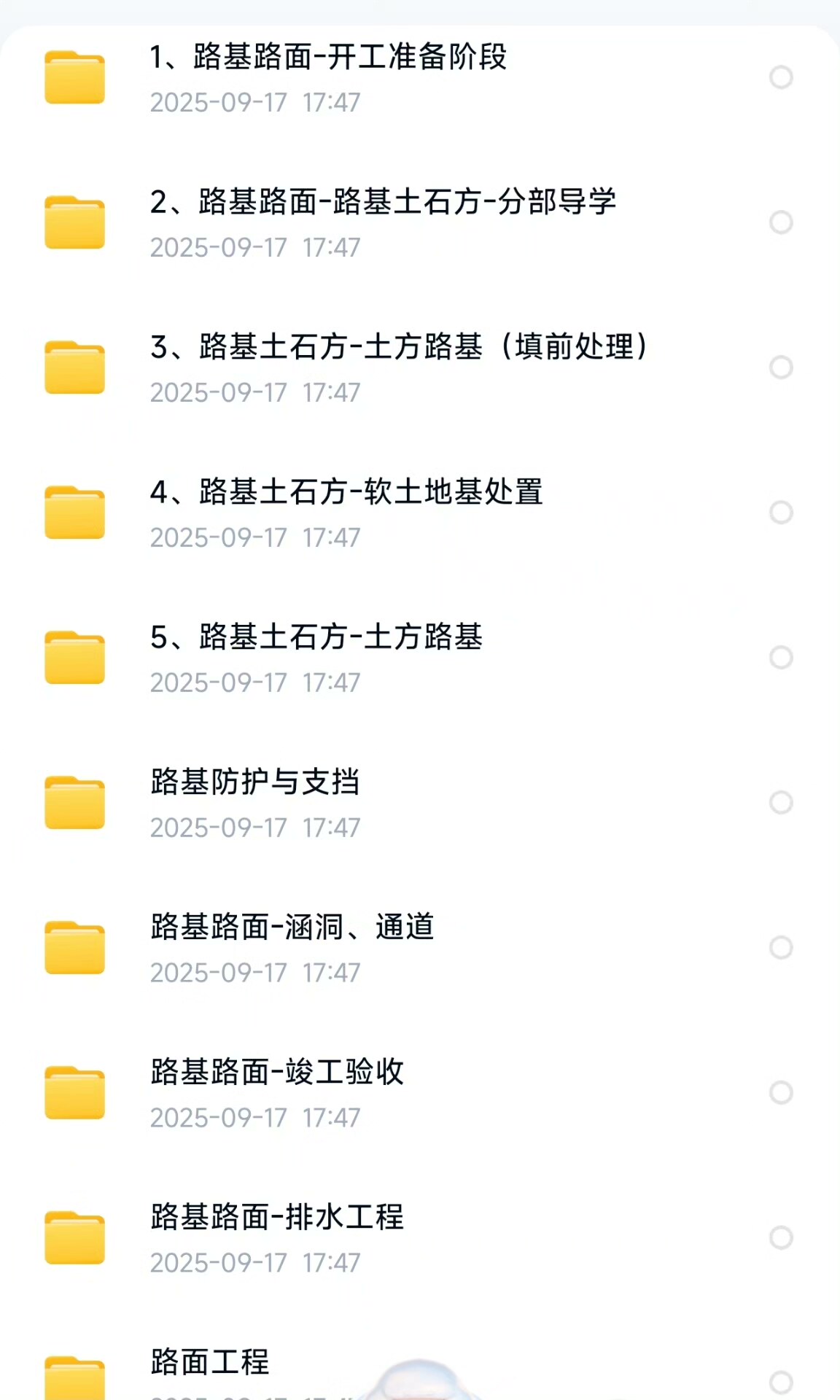Tick the circle for 土方路基（填前处理）
840x1400 pixels.
pyautogui.click(x=781, y=367)
